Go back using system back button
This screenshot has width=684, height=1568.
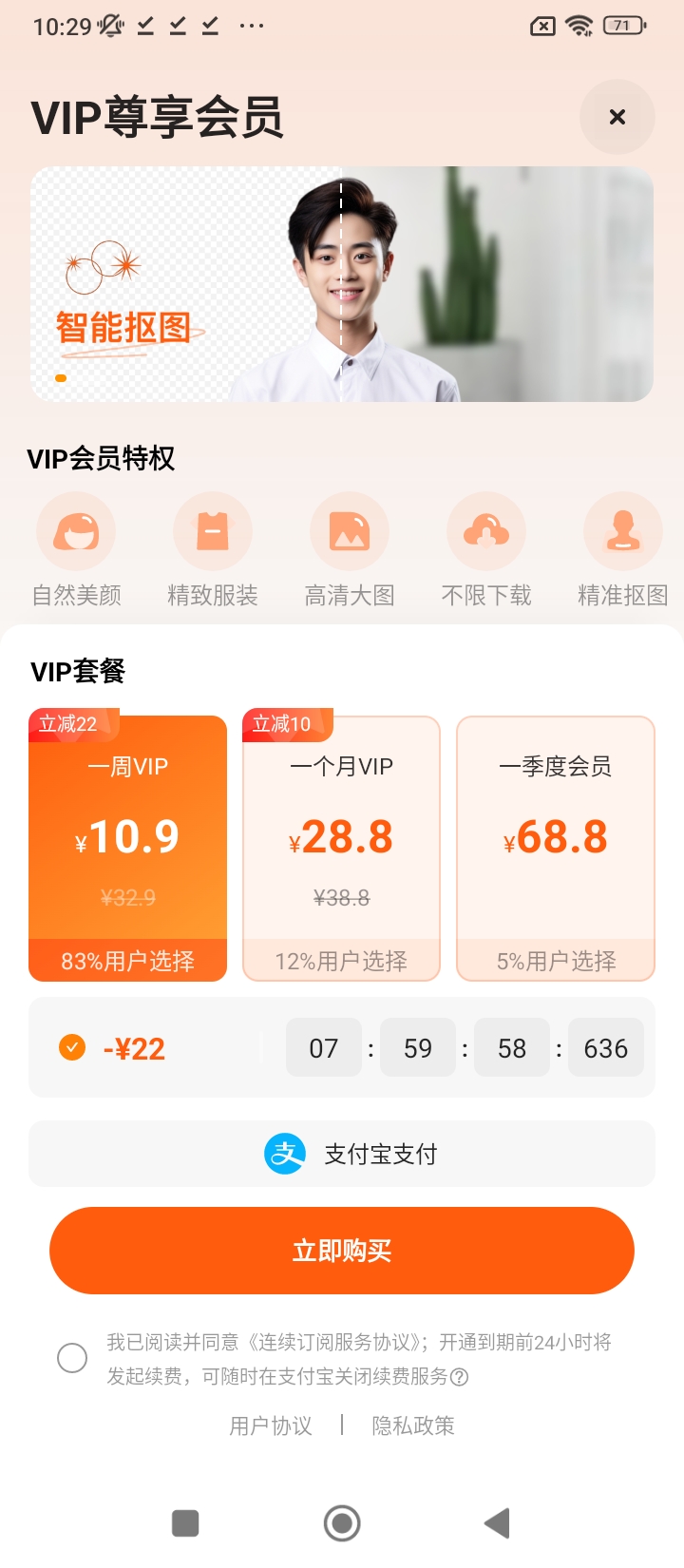(497, 1523)
